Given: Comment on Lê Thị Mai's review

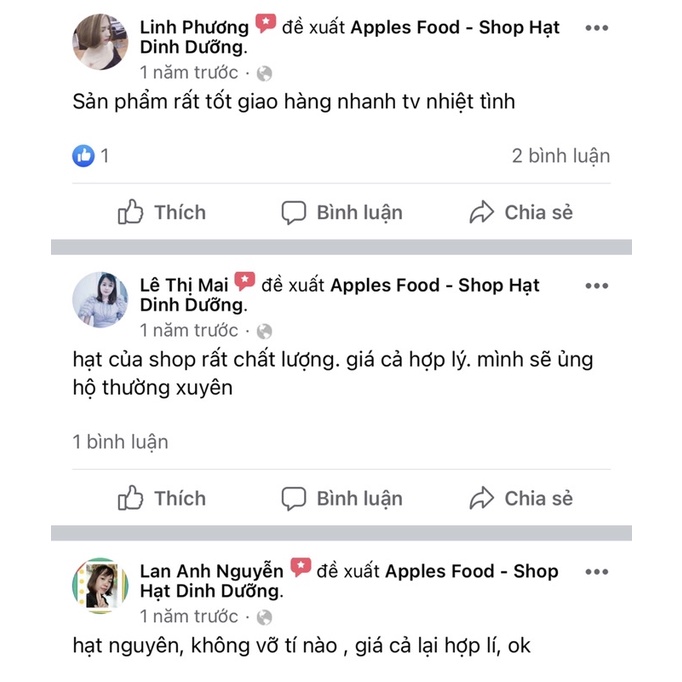Looking at the screenshot, I should [x=341, y=498].
